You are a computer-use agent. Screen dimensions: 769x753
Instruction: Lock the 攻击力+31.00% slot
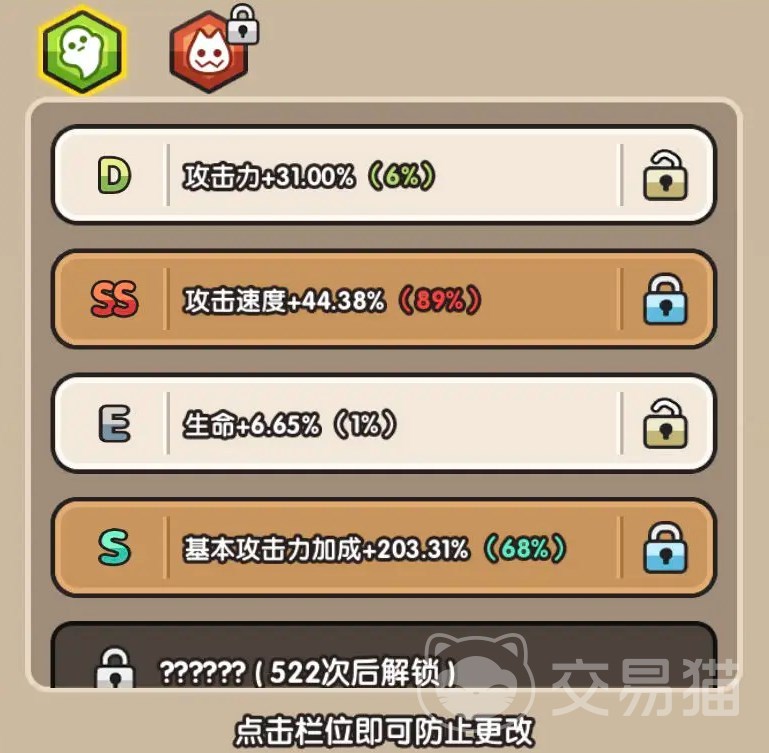tap(665, 175)
